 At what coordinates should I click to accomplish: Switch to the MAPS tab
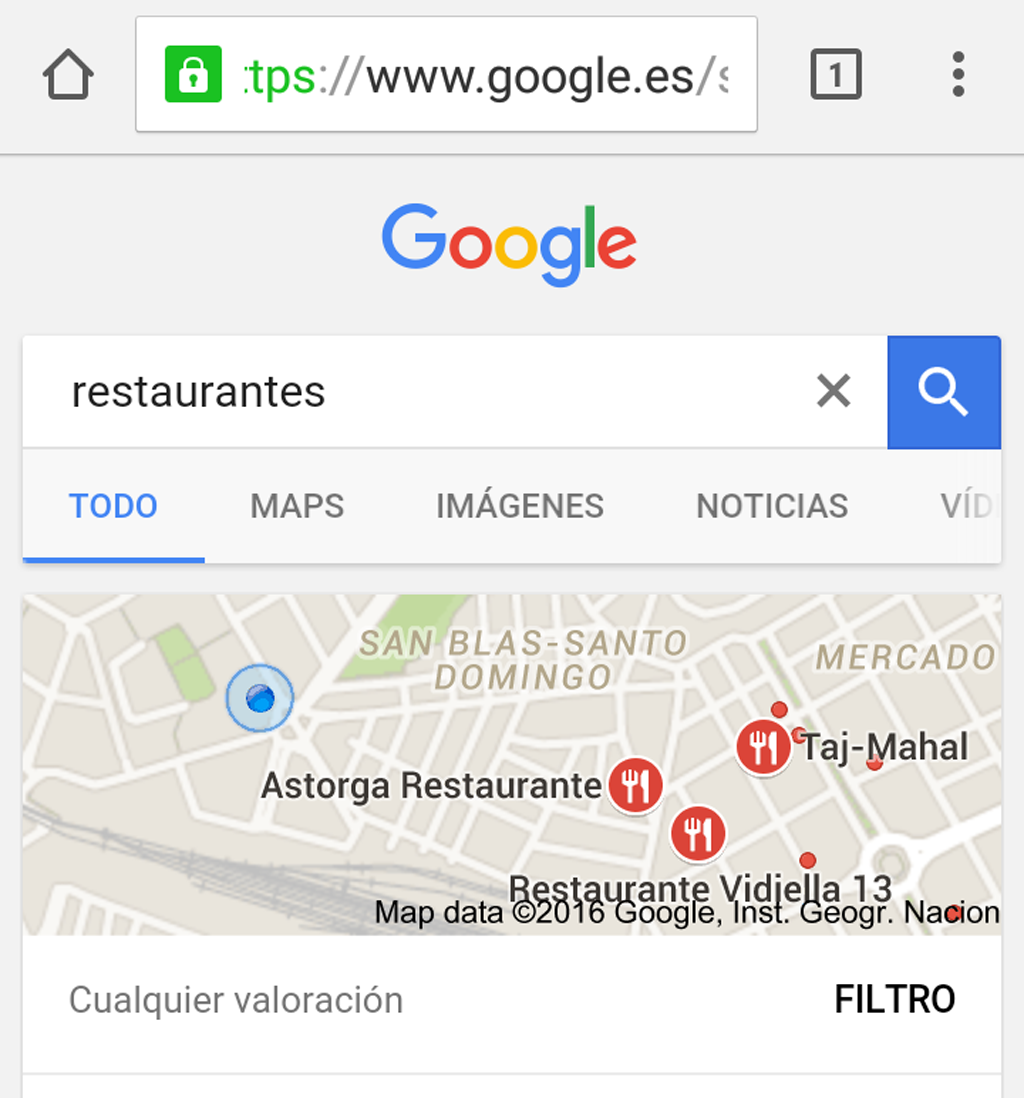point(297,506)
